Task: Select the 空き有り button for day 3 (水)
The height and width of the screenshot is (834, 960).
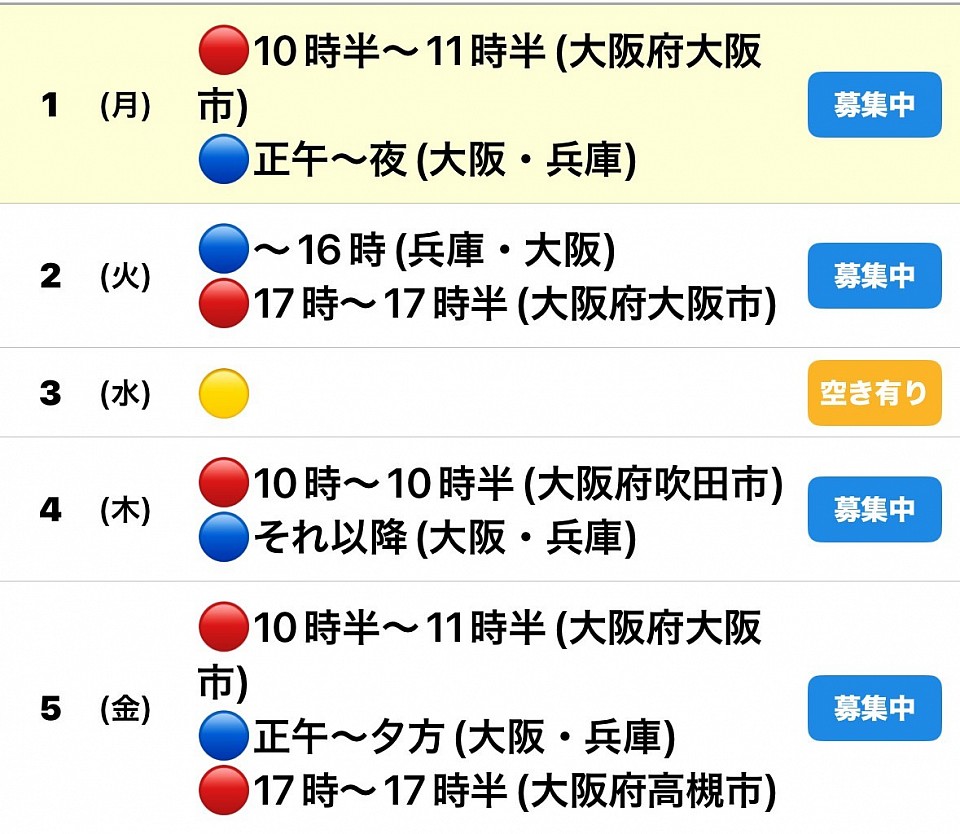Action: click(874, 393)
